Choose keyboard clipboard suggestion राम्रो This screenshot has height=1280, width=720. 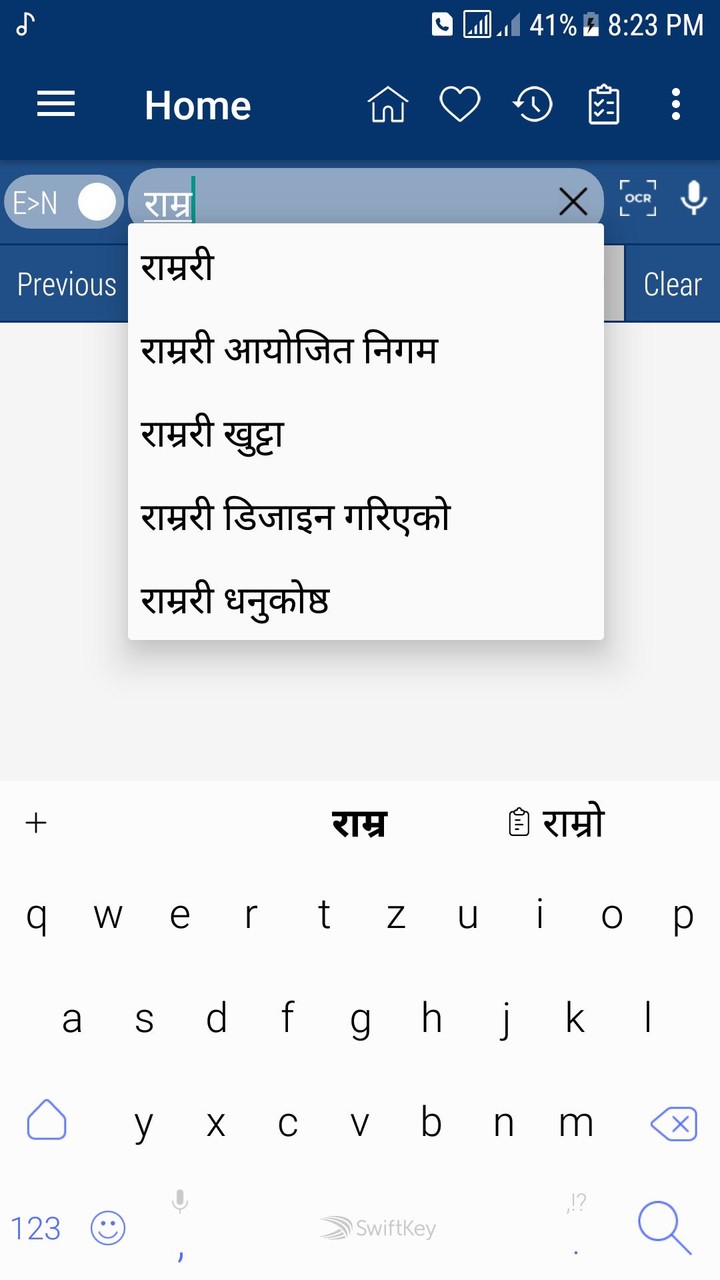pyautogui.click(x=558, y=823)
